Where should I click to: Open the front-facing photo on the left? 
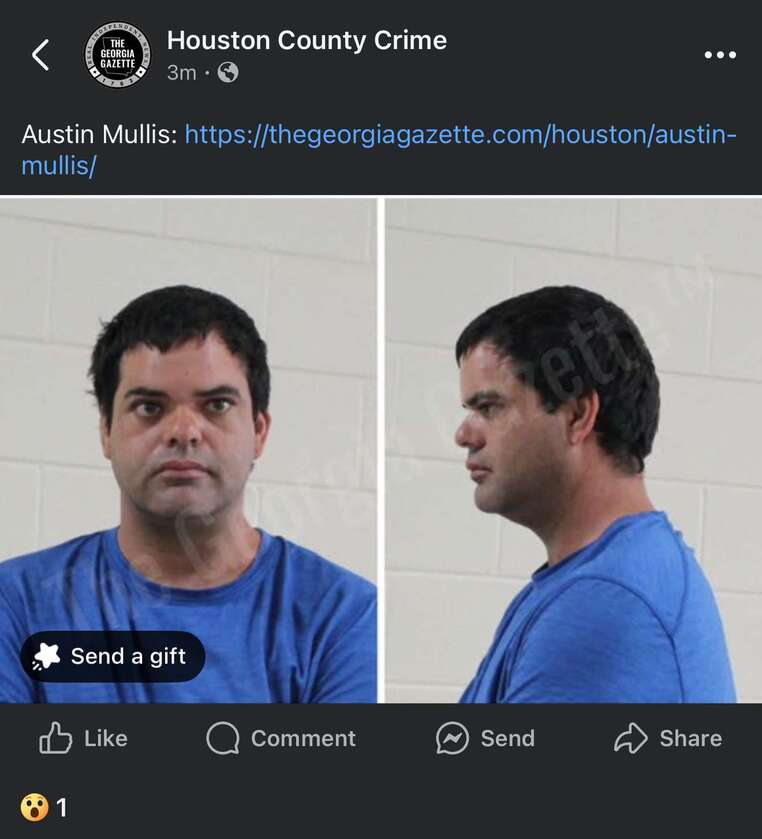click(188, 420)
